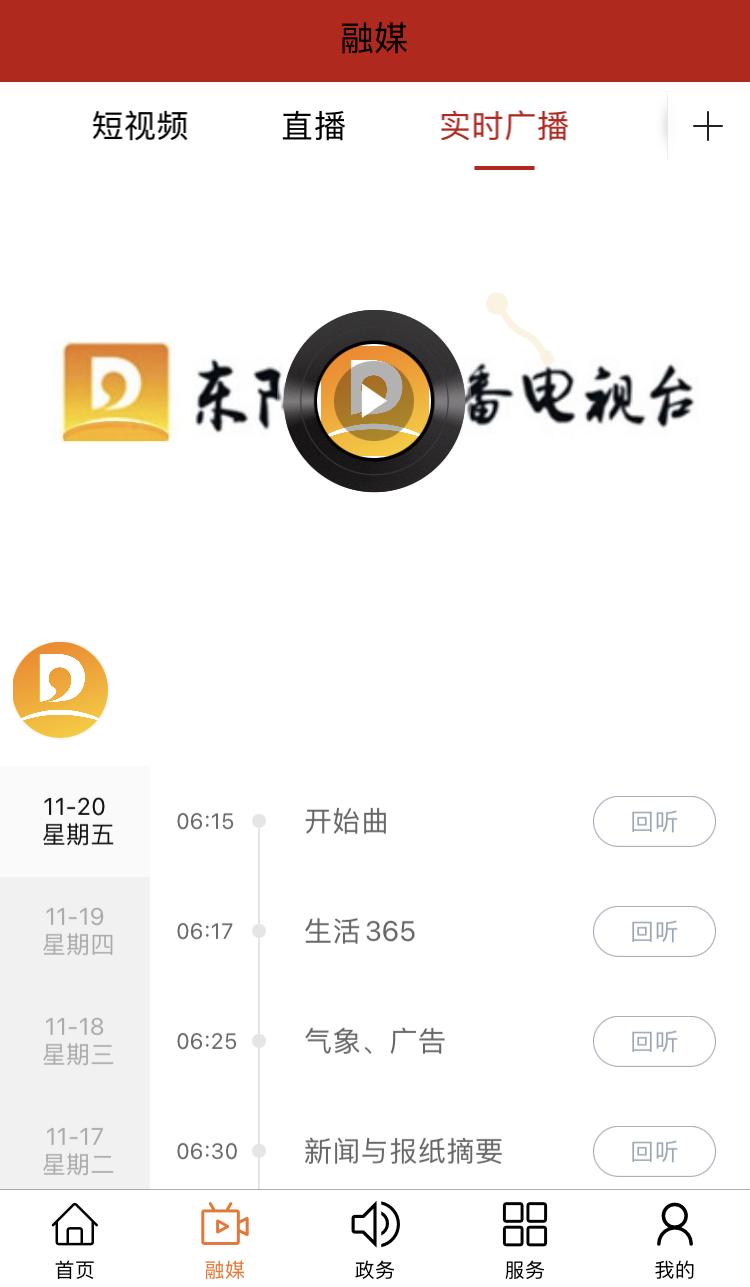View the 11-17 星期二 schedule
This screenshot has width=750, height=1287.
pos(77,1151)
